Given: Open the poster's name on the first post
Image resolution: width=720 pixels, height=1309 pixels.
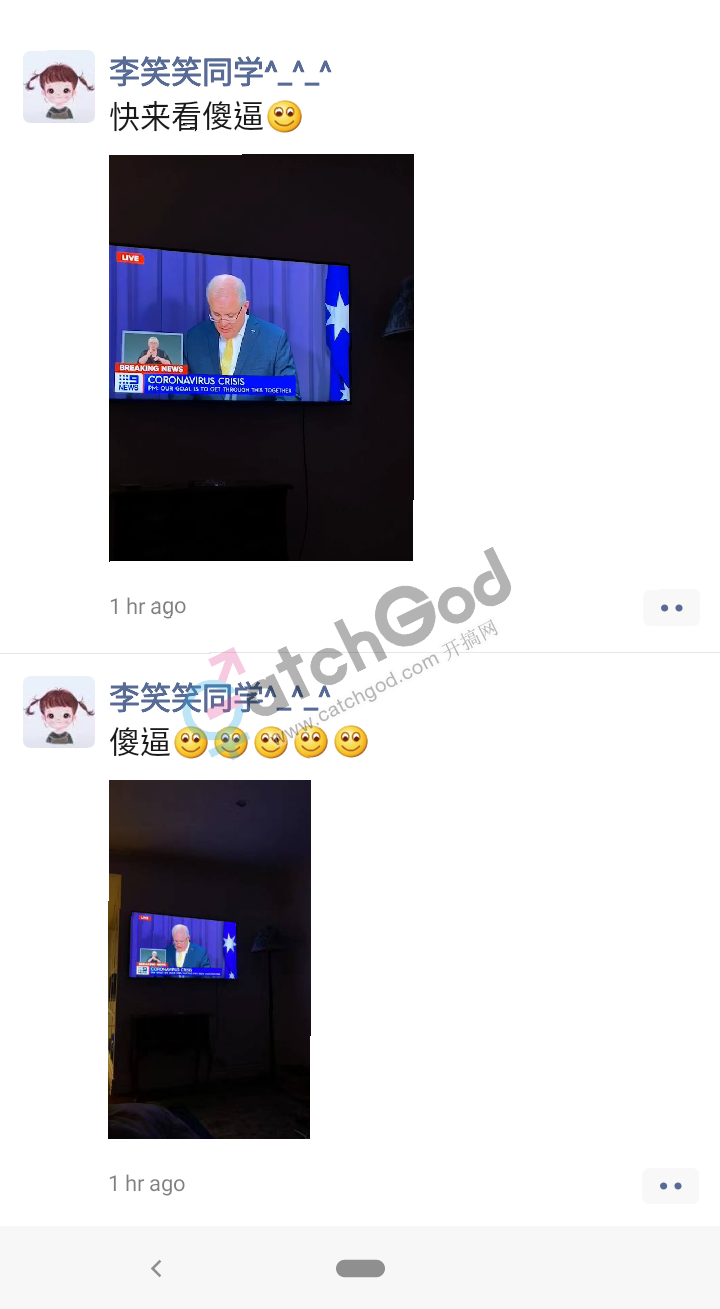Looking at the screenshot, I should pyautogui.click(x=220, y=72).
